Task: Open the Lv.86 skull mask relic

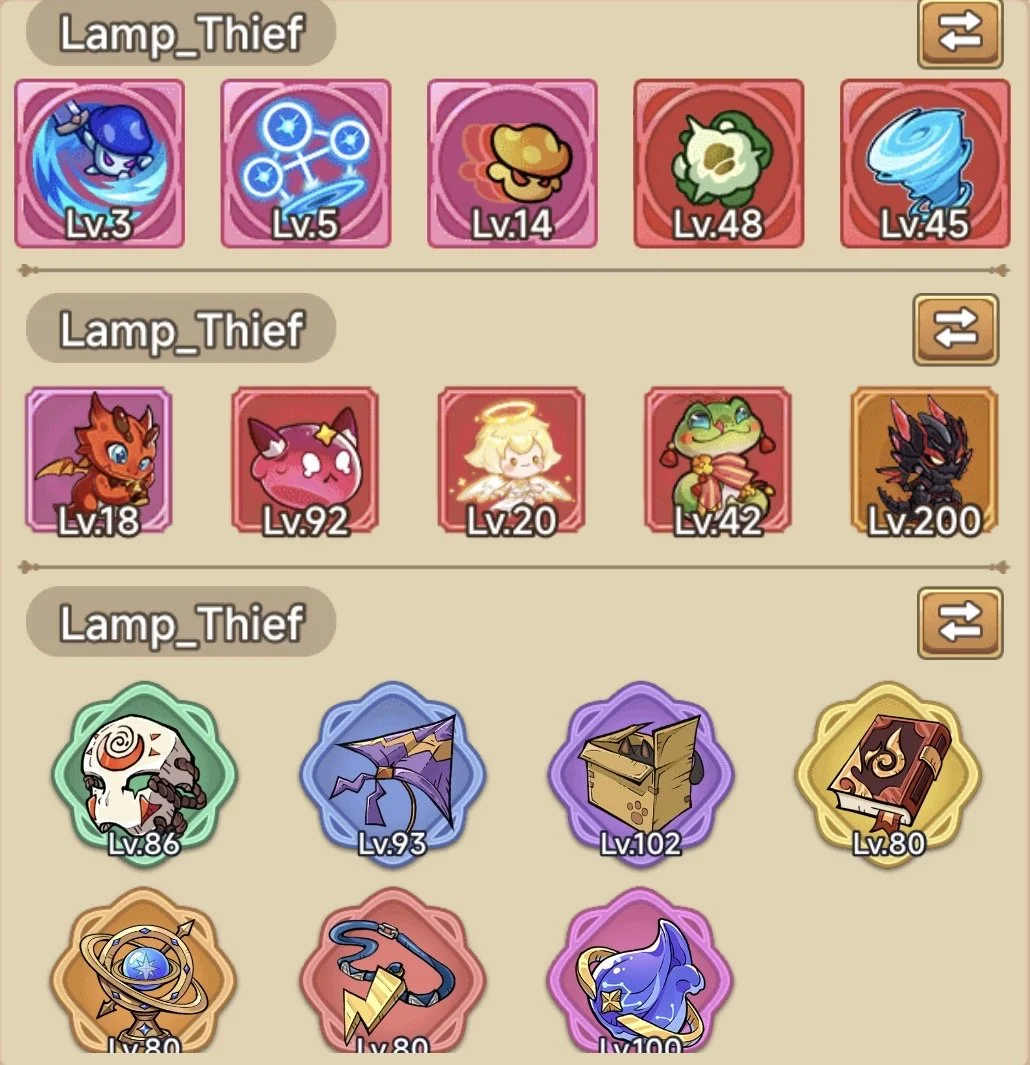Action: 144,774
